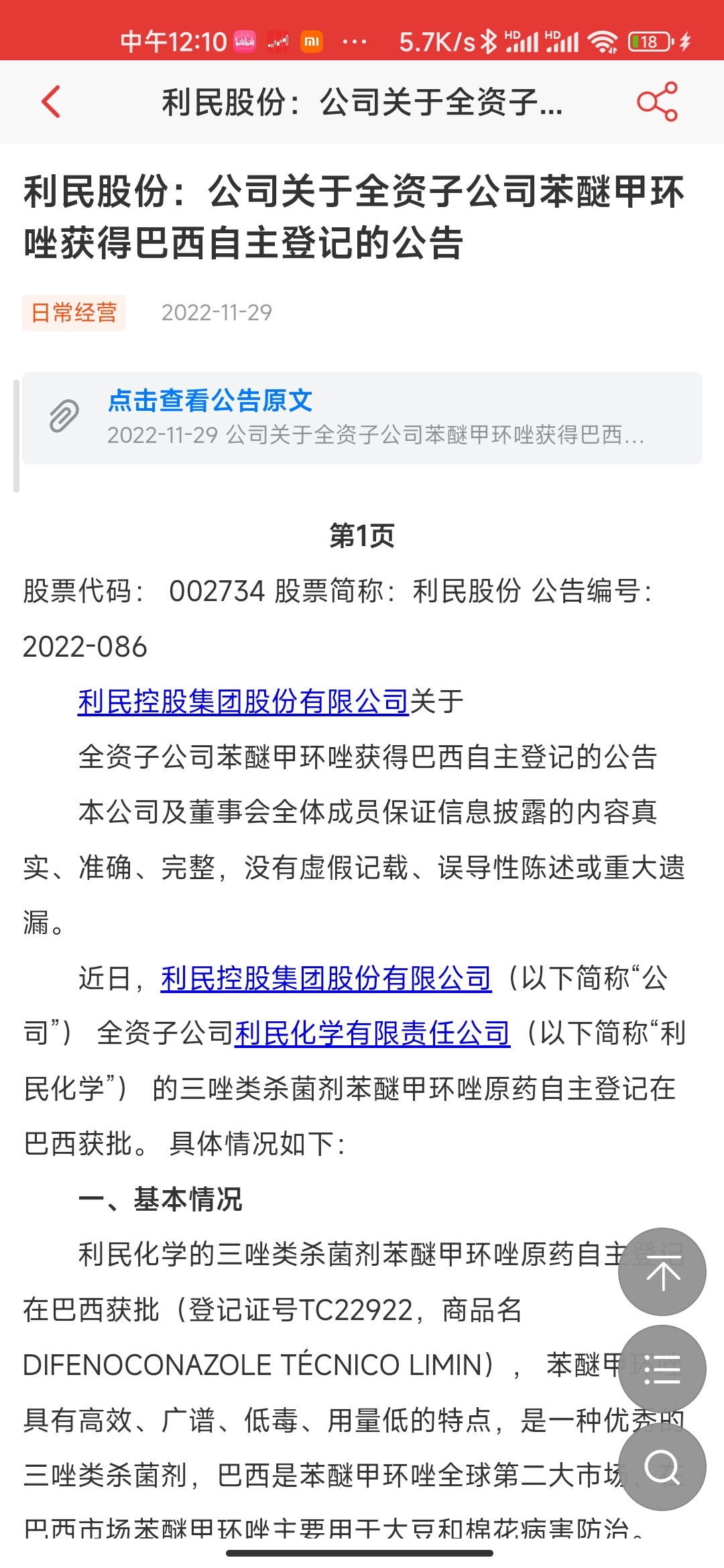
Task: Open 利民控股集团股份有限公司 link before 关于
Action: 243,702
